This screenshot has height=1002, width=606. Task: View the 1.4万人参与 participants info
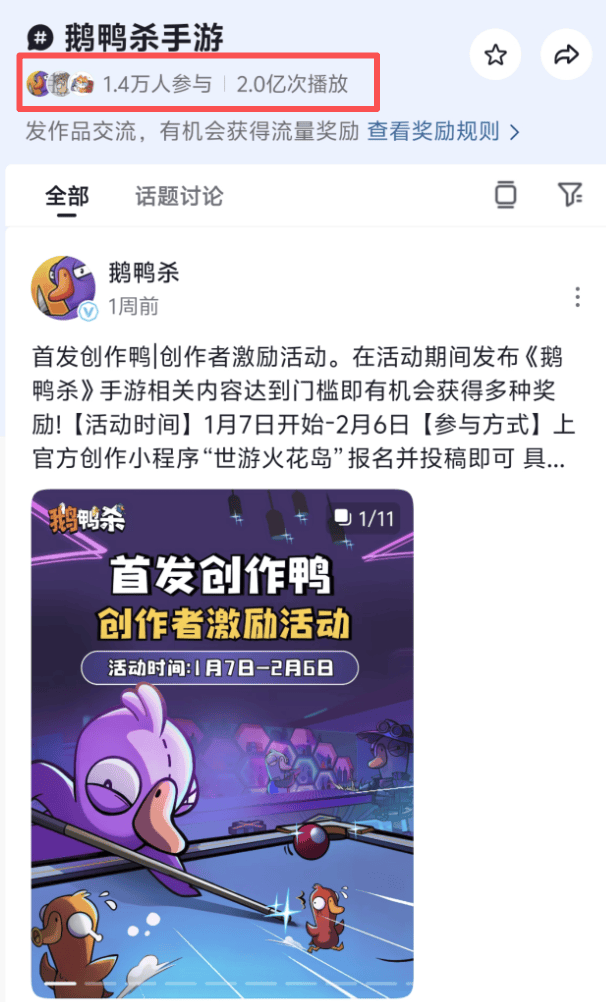(x=157, y=83)
